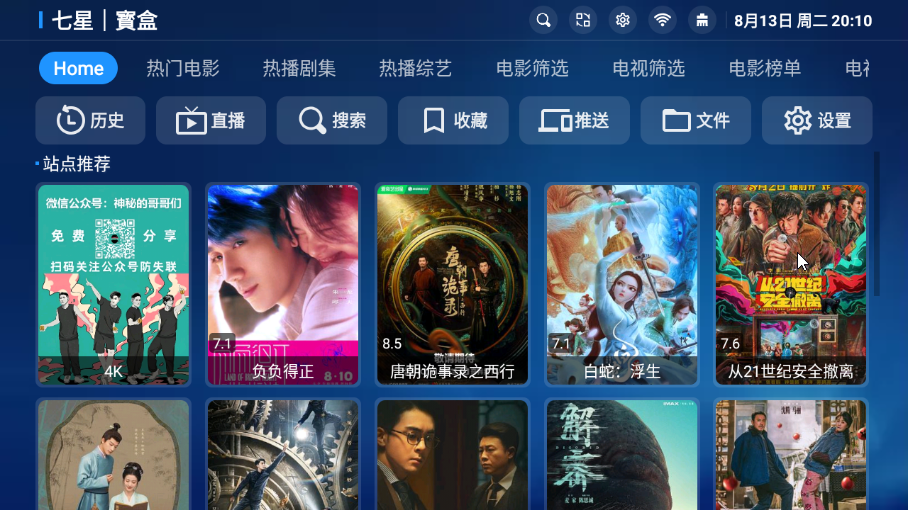Open the 电影筛选 tab
The width and height of the screenshot is (908, 510).
(x=532, y=68)
